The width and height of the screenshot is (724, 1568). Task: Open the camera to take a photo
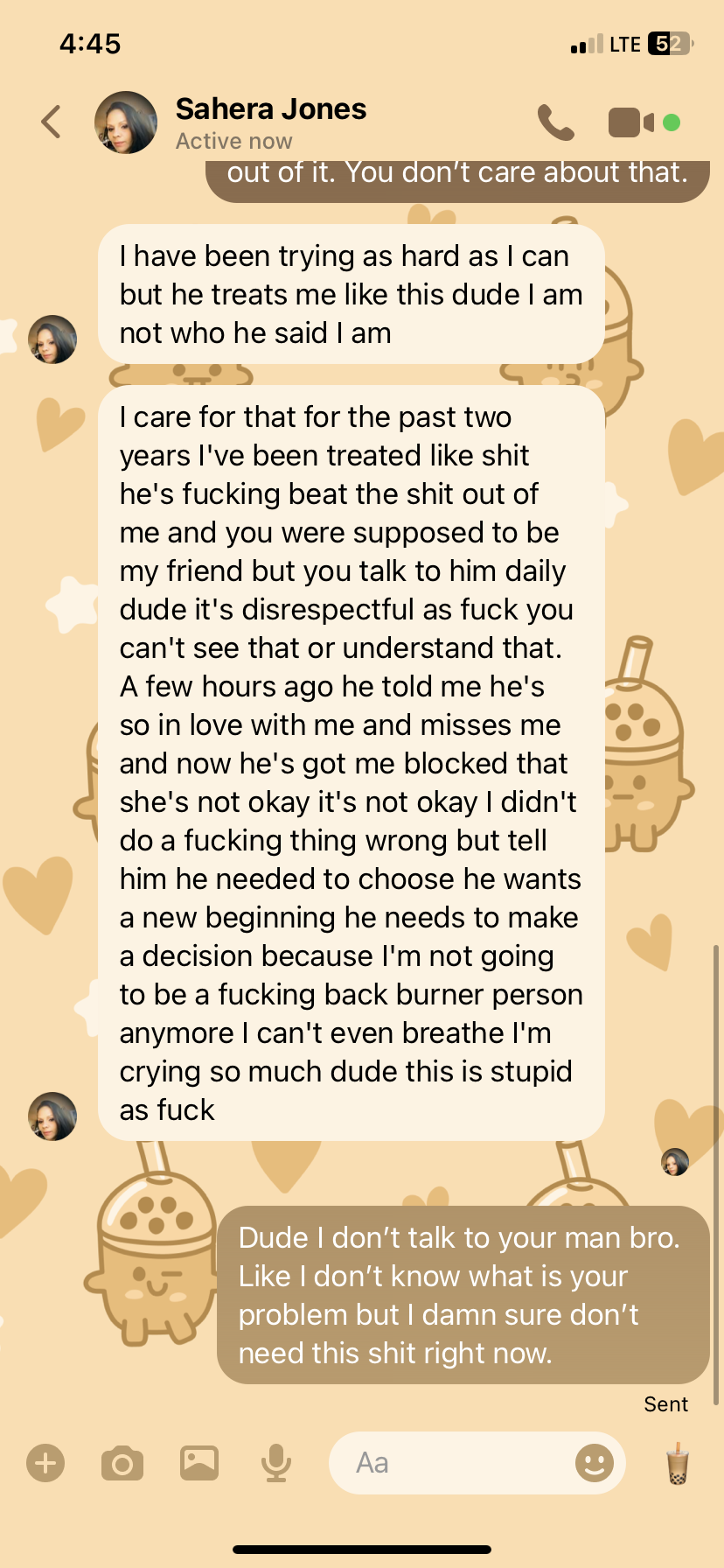click(x=122, y=1463)
